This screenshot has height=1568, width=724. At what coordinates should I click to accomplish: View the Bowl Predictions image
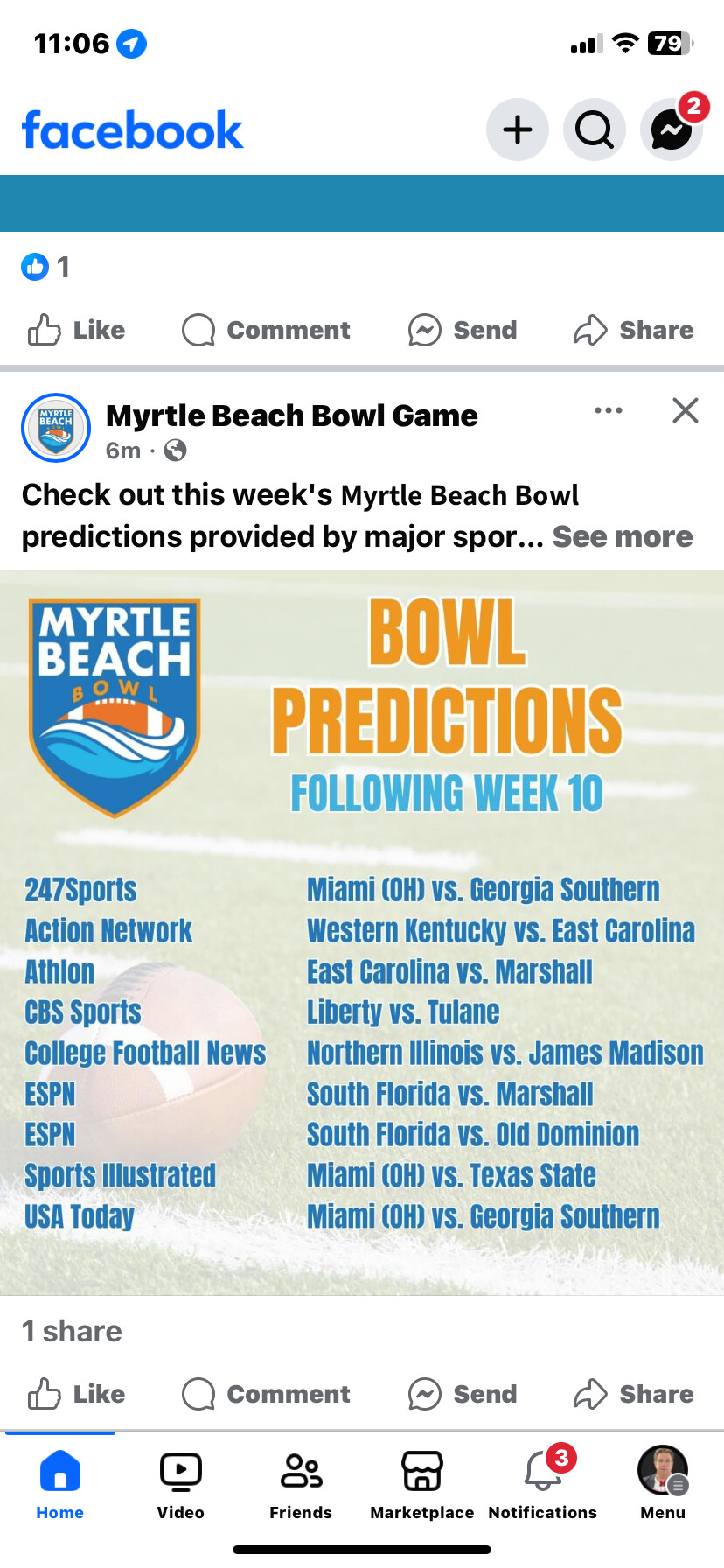[362, 933]
